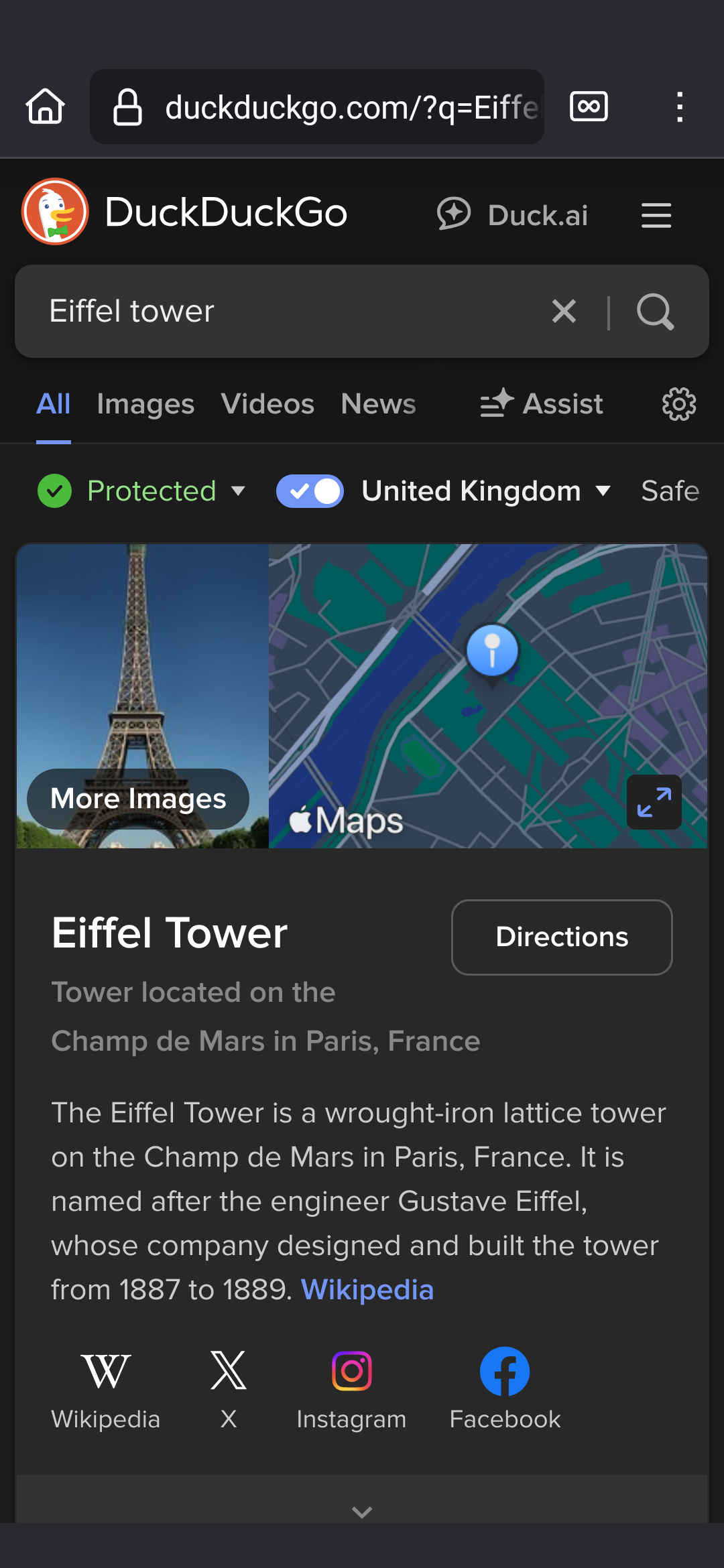724x1568 pixels.
Task: Expand the Apple Maps view
Action: (x=654, y=802)
